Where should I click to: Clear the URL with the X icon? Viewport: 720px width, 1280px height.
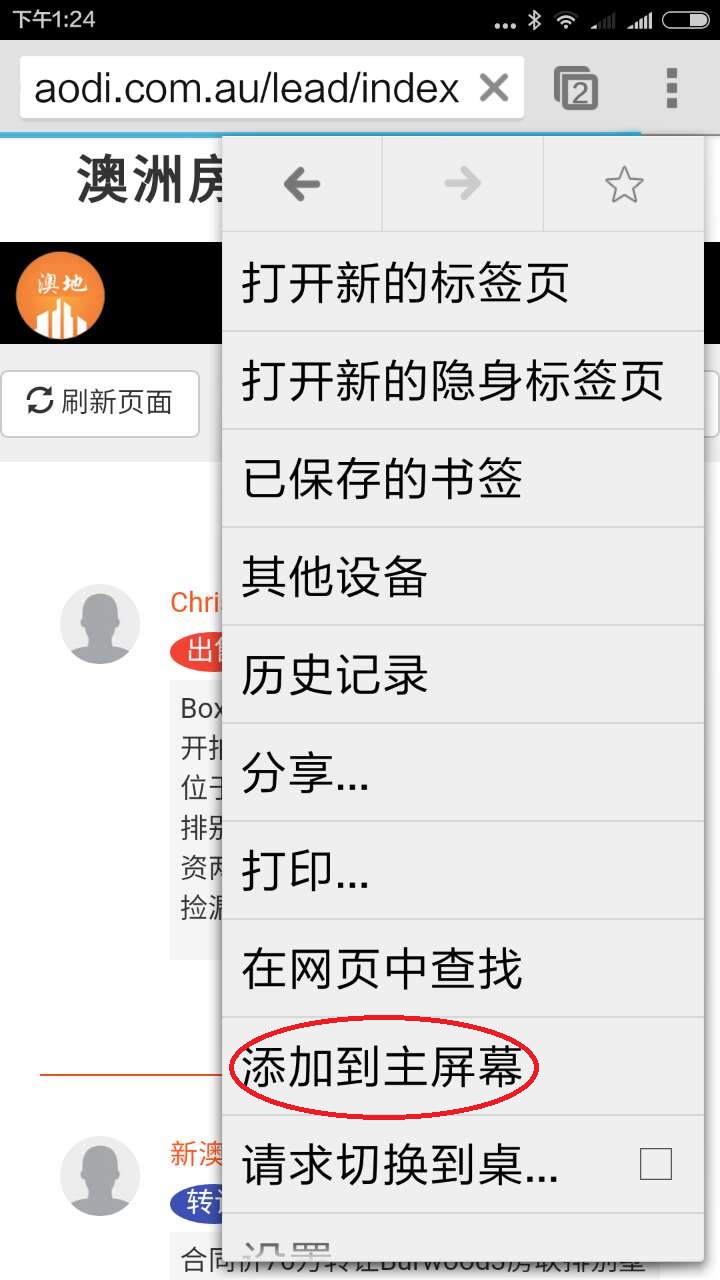(494, 89)
